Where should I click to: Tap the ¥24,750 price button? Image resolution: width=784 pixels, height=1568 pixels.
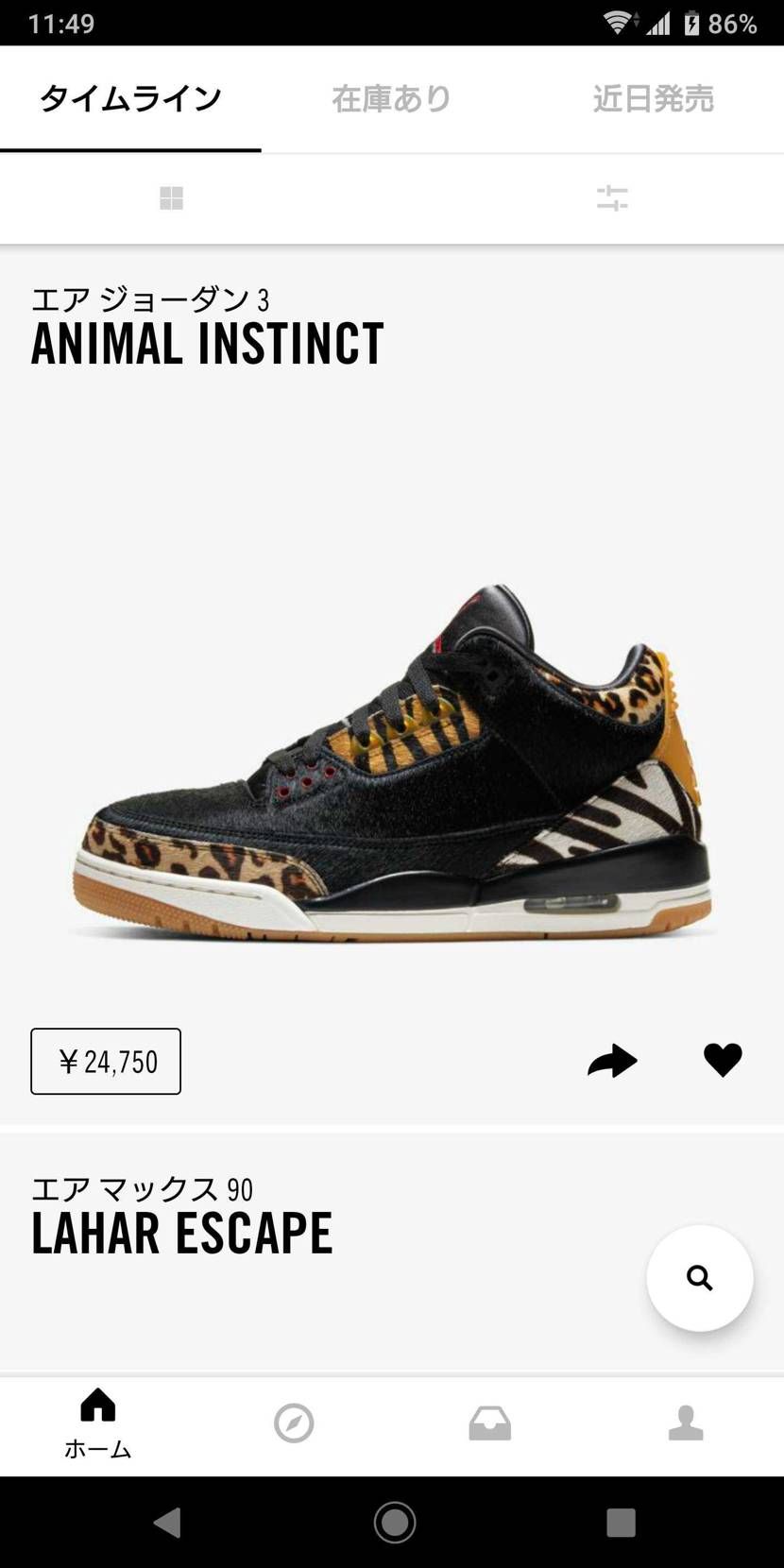click(106, 1062)
